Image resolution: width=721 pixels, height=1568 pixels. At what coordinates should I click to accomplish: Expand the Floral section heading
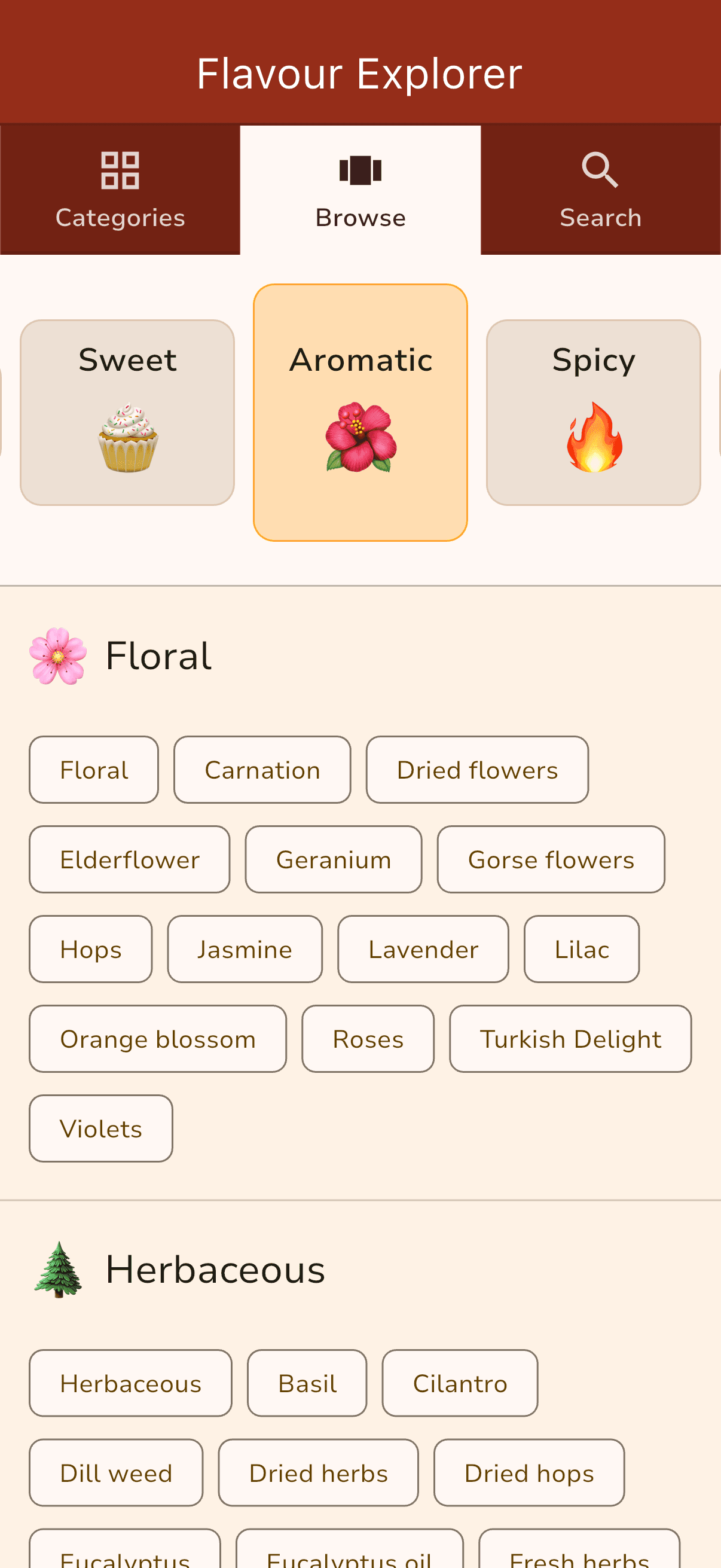[157, 655]
